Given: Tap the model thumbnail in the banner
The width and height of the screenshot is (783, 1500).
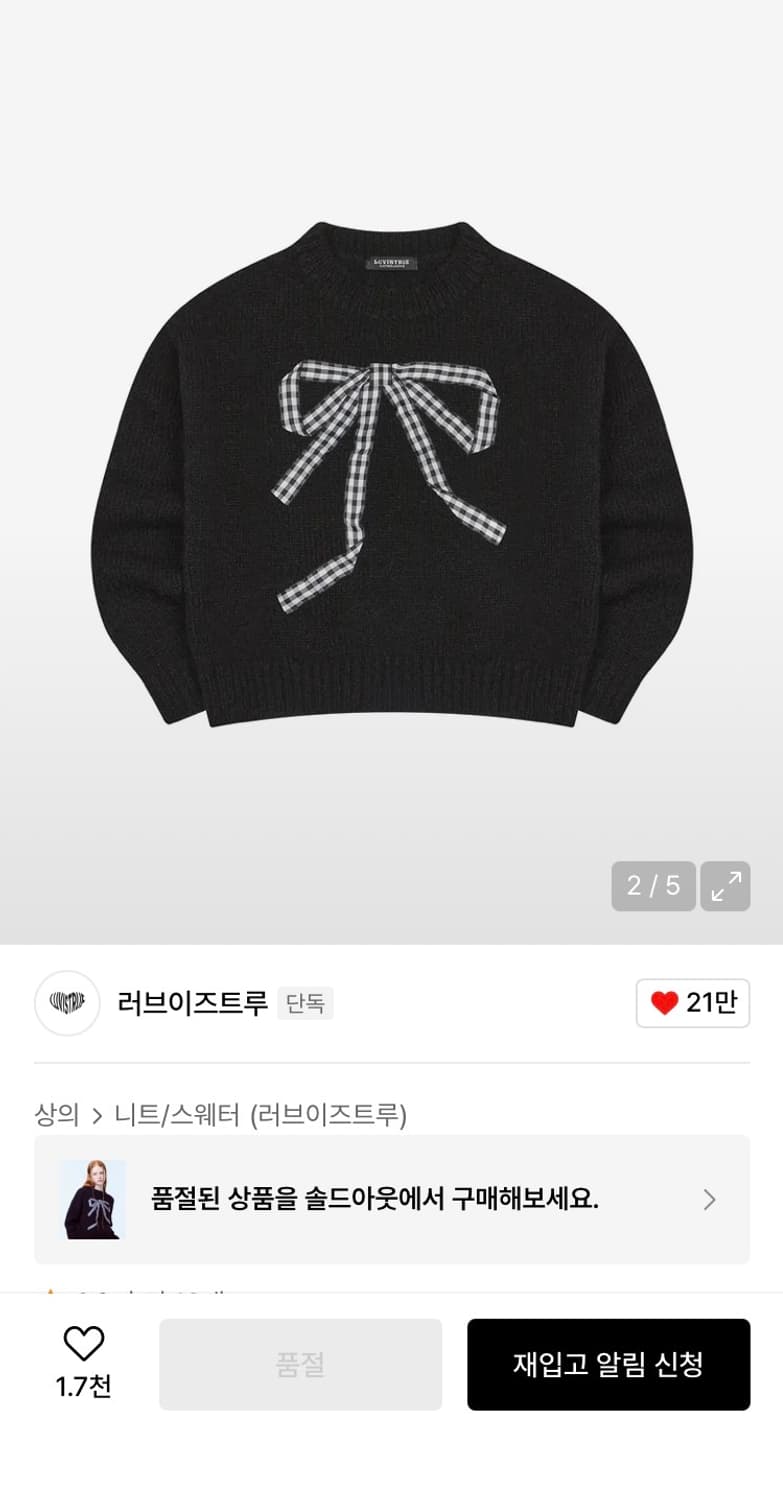Looking at the screenshot, I should point(91,1198).
